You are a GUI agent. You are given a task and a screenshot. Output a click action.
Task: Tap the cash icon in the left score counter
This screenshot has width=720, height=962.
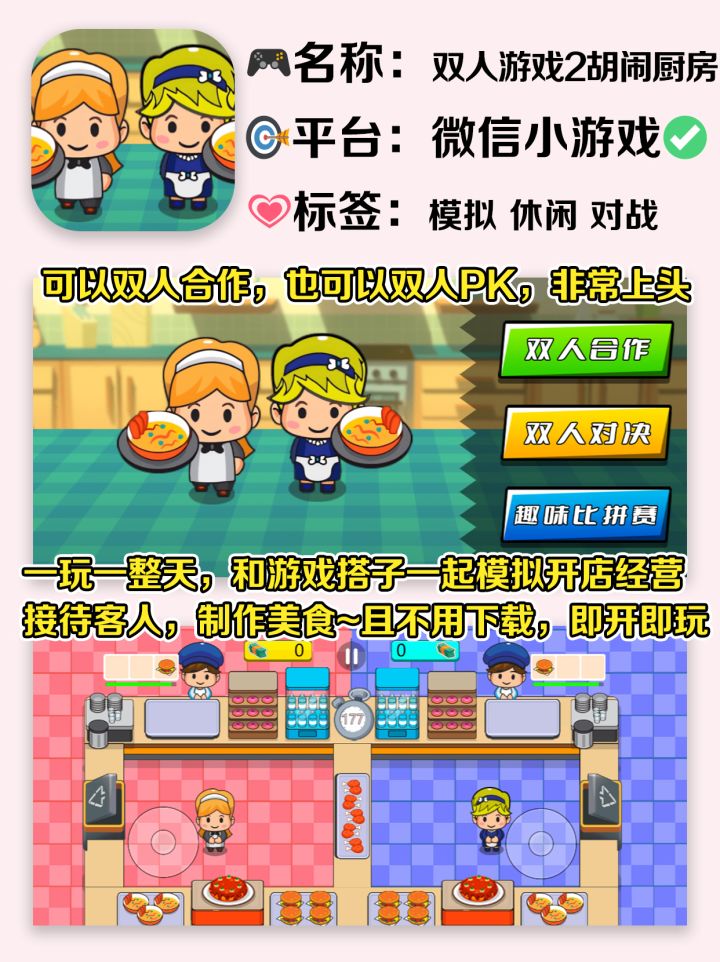[259, 651]
